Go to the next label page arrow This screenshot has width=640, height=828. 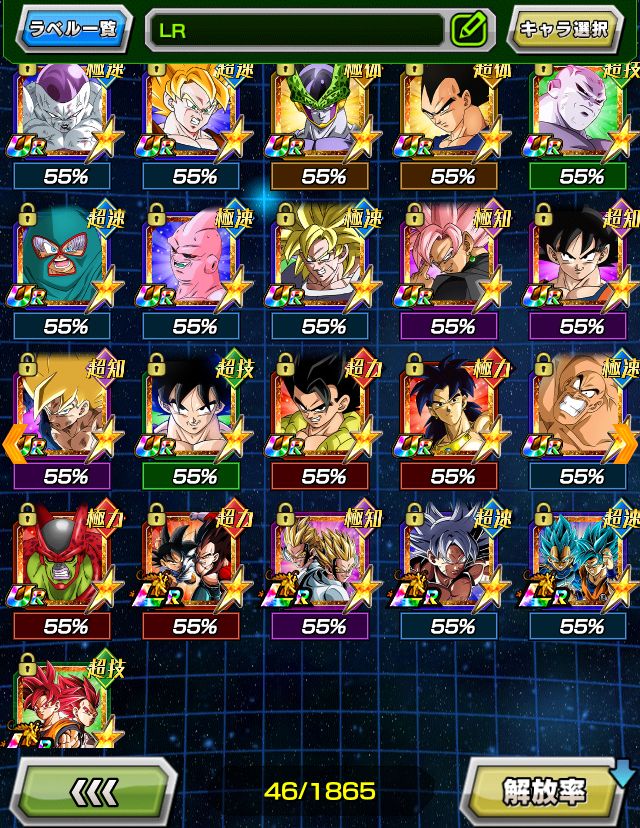(626, 442)
